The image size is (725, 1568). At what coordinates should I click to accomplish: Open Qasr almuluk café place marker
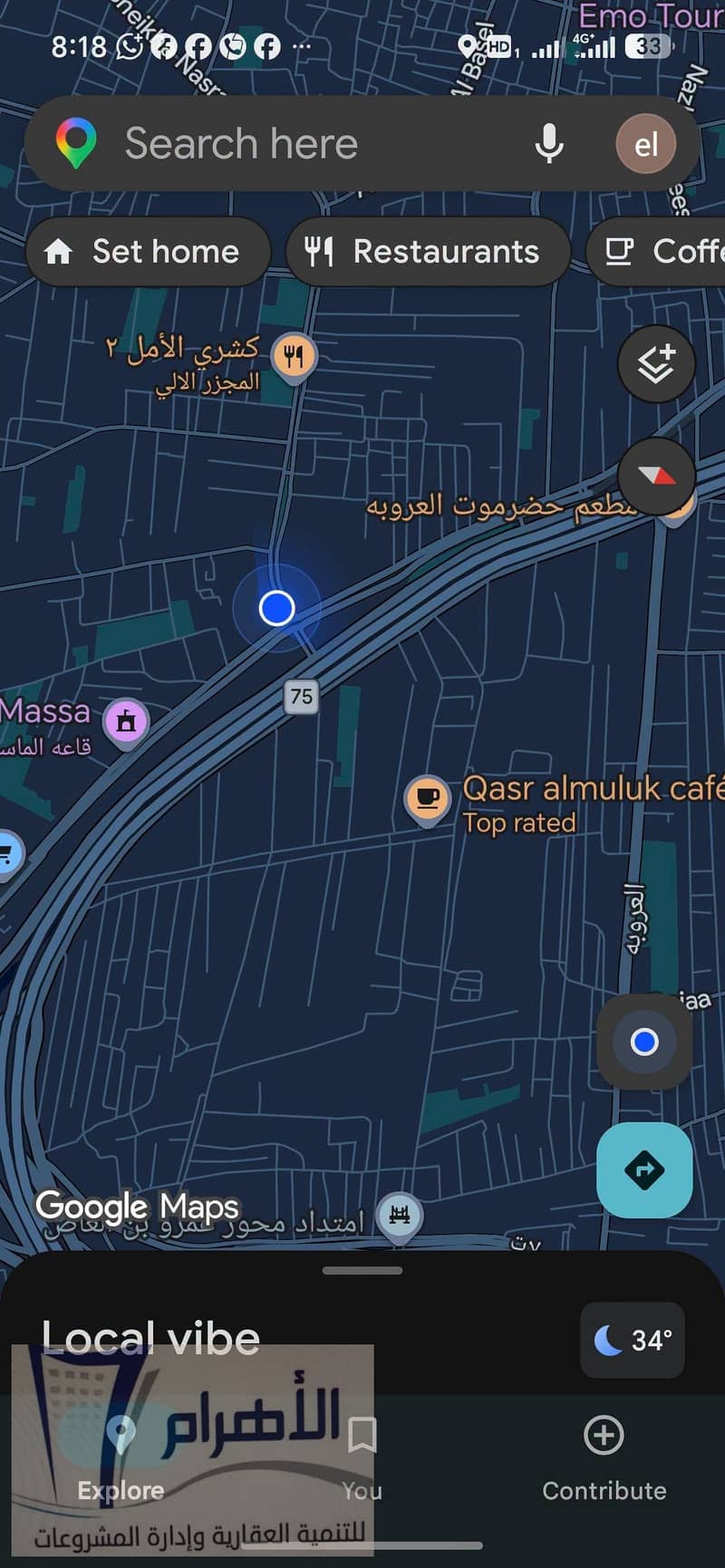point(427,801)
